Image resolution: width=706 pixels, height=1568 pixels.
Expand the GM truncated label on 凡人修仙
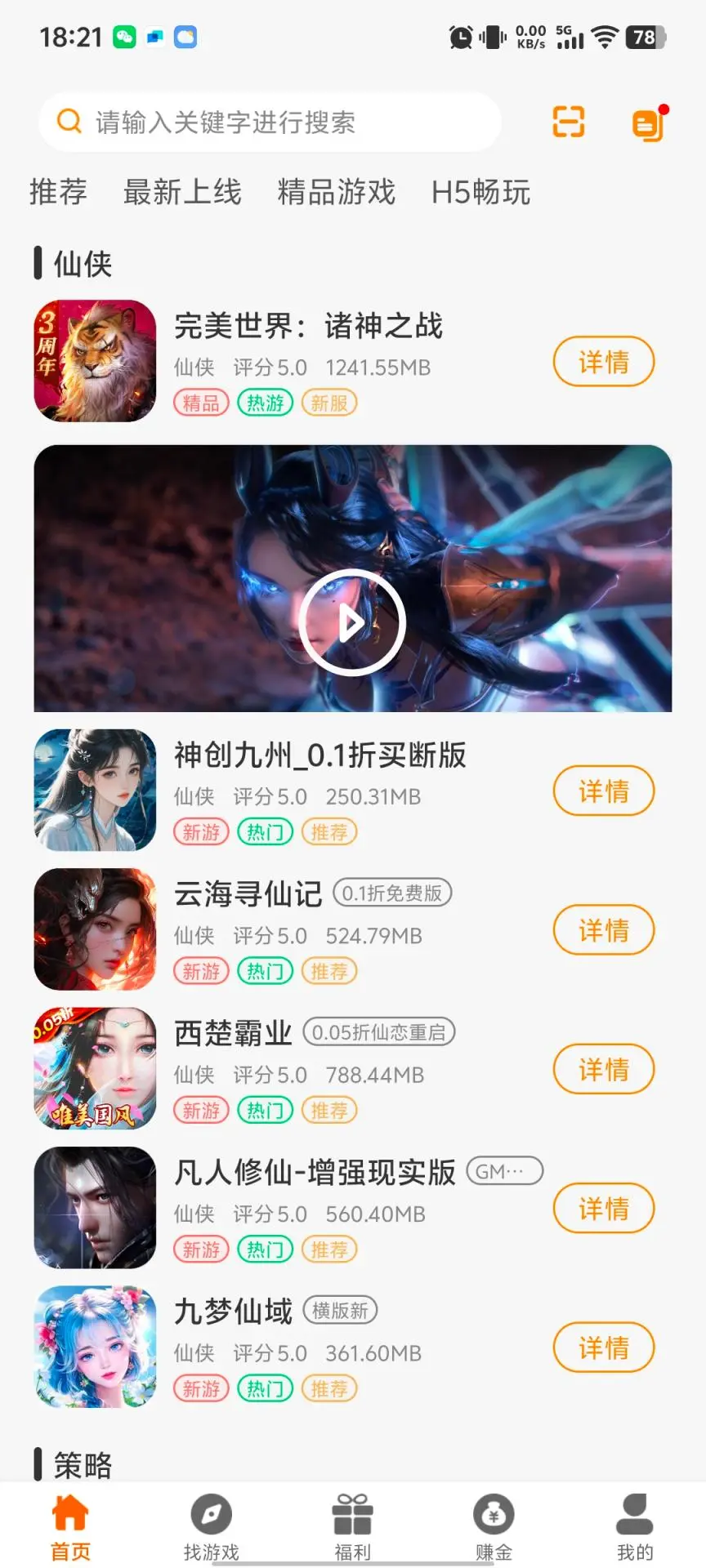point(504,1170)
